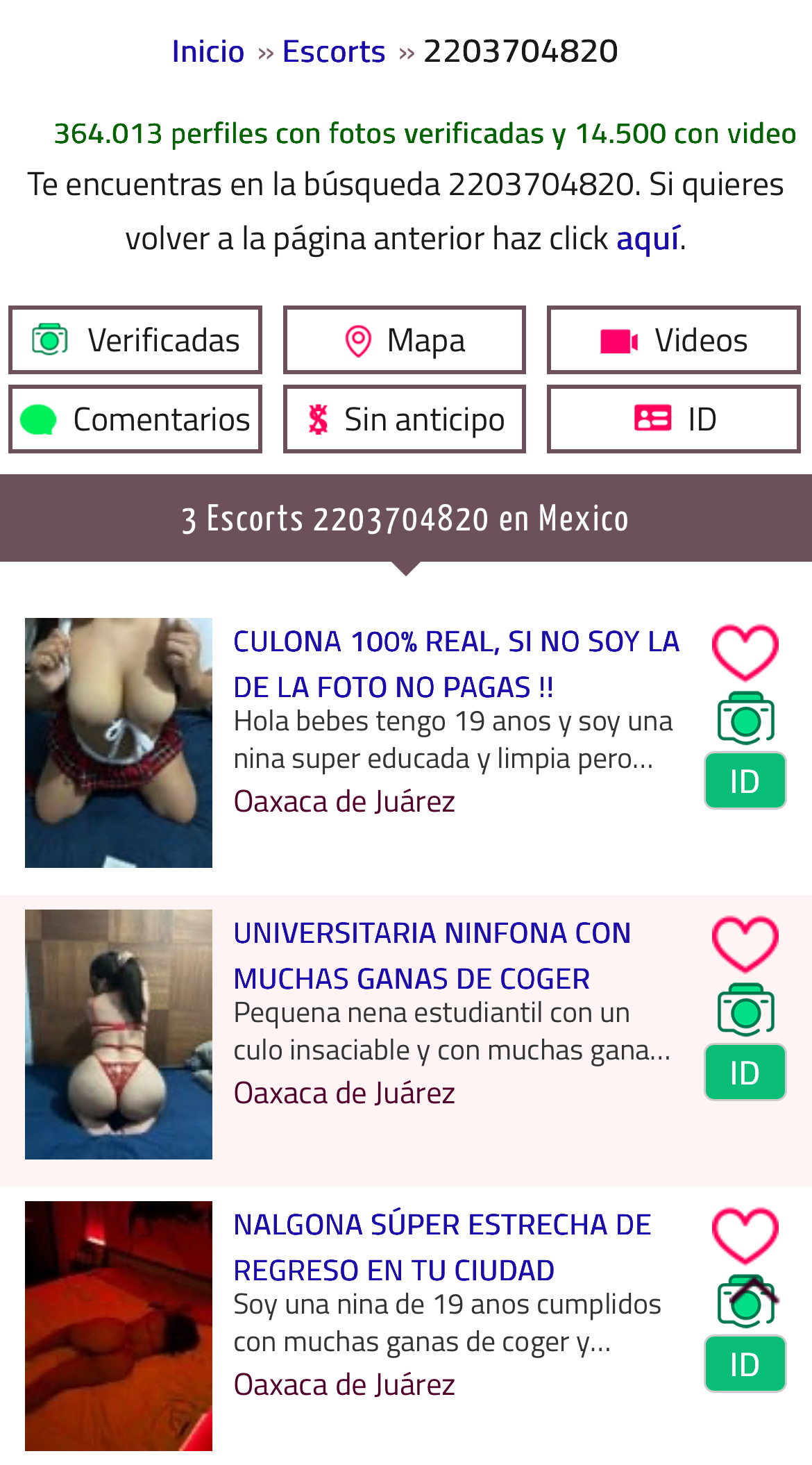Open the 'NALGONA SÚPER ESTRECHA' listing title
The height and width of the screenshot is (1465, 812).
pyautogui.click(x=441, y=1247)
